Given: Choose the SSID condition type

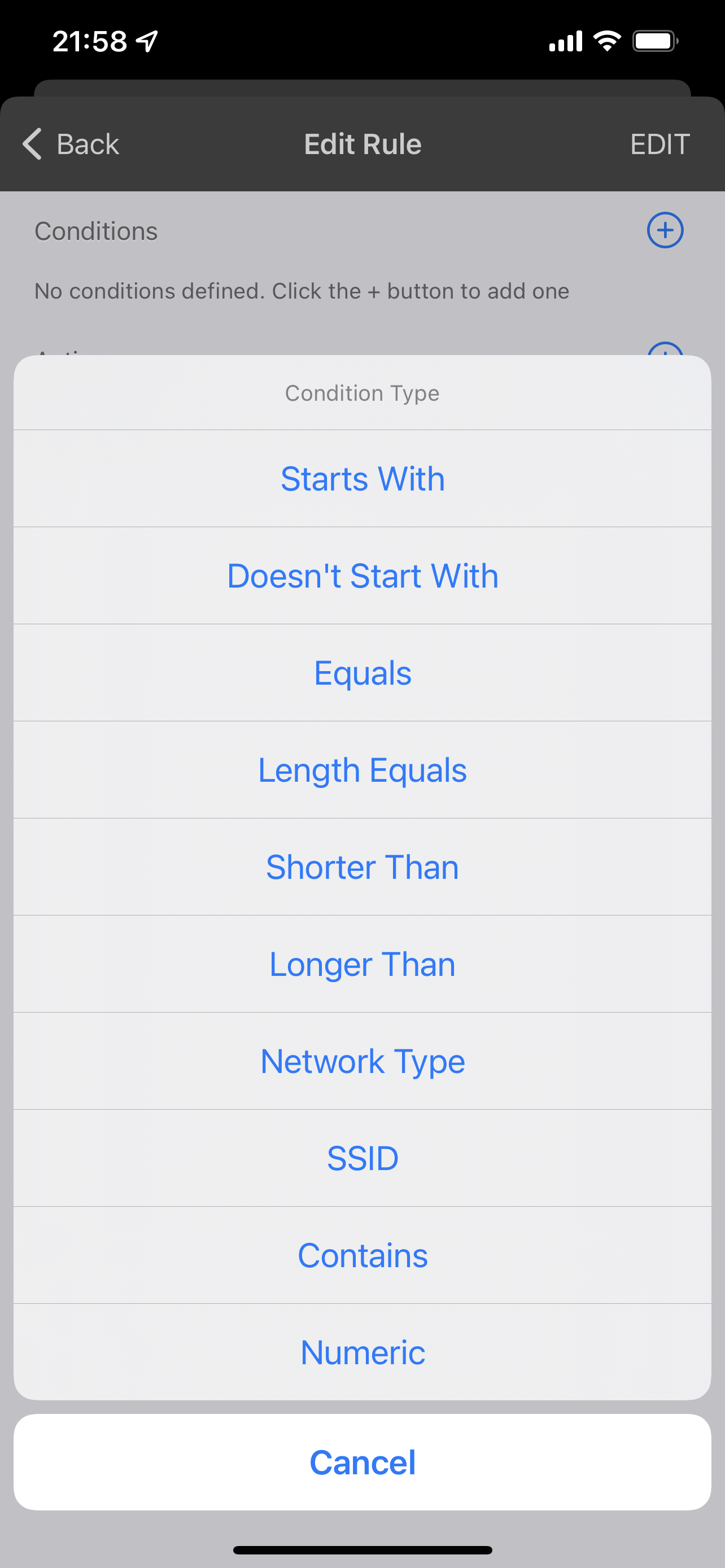Looking at the screenshot, I should 362,1158.
